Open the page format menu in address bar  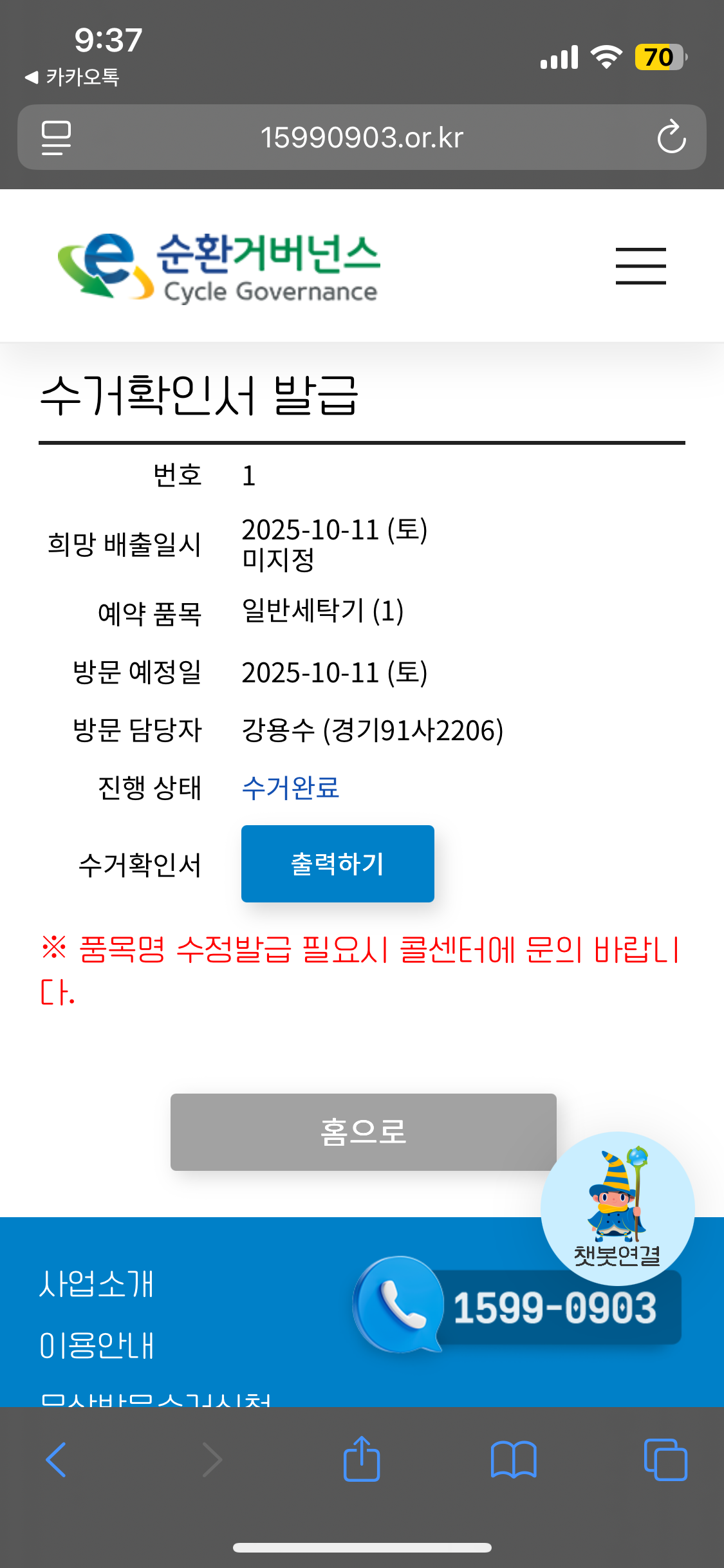tap(56, 137)
